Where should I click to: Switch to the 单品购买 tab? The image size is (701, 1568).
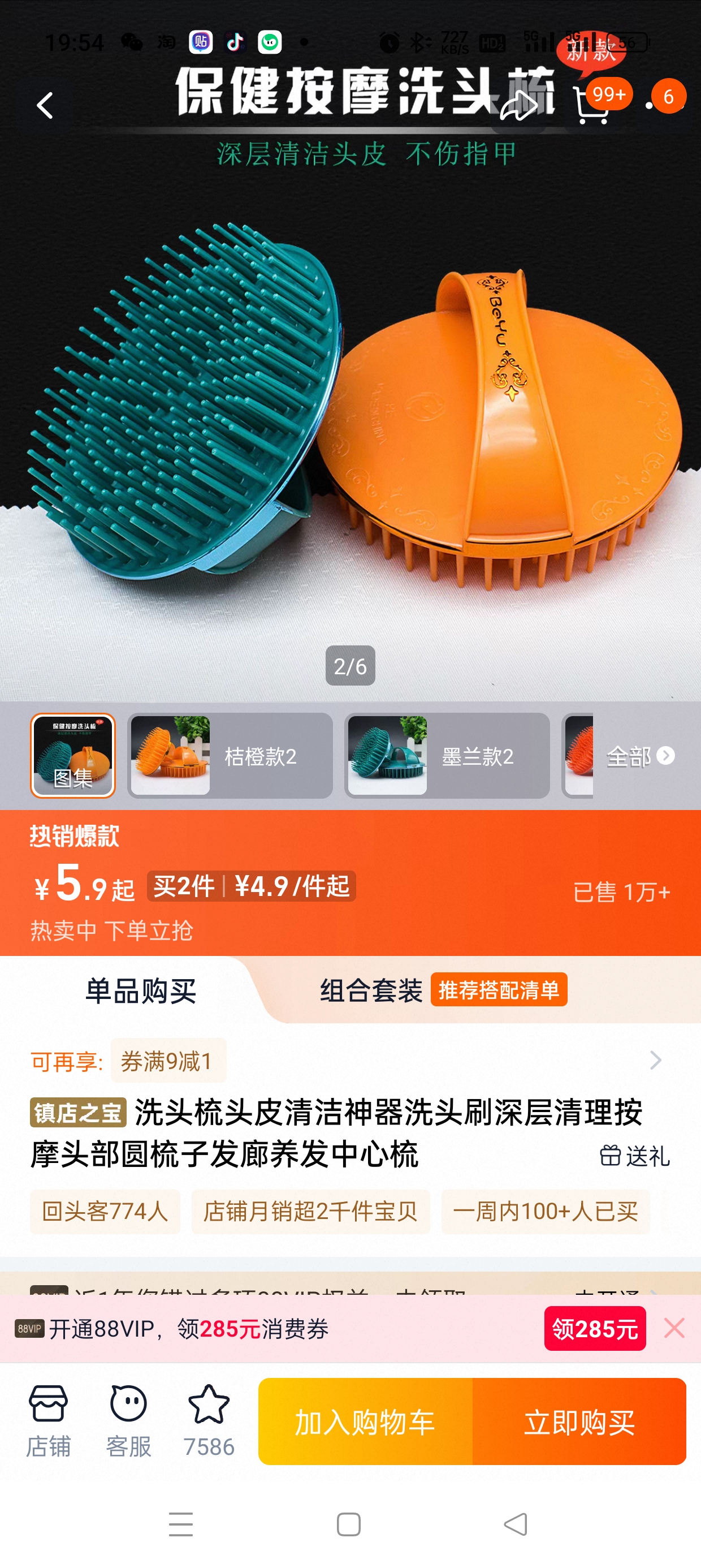140,990
